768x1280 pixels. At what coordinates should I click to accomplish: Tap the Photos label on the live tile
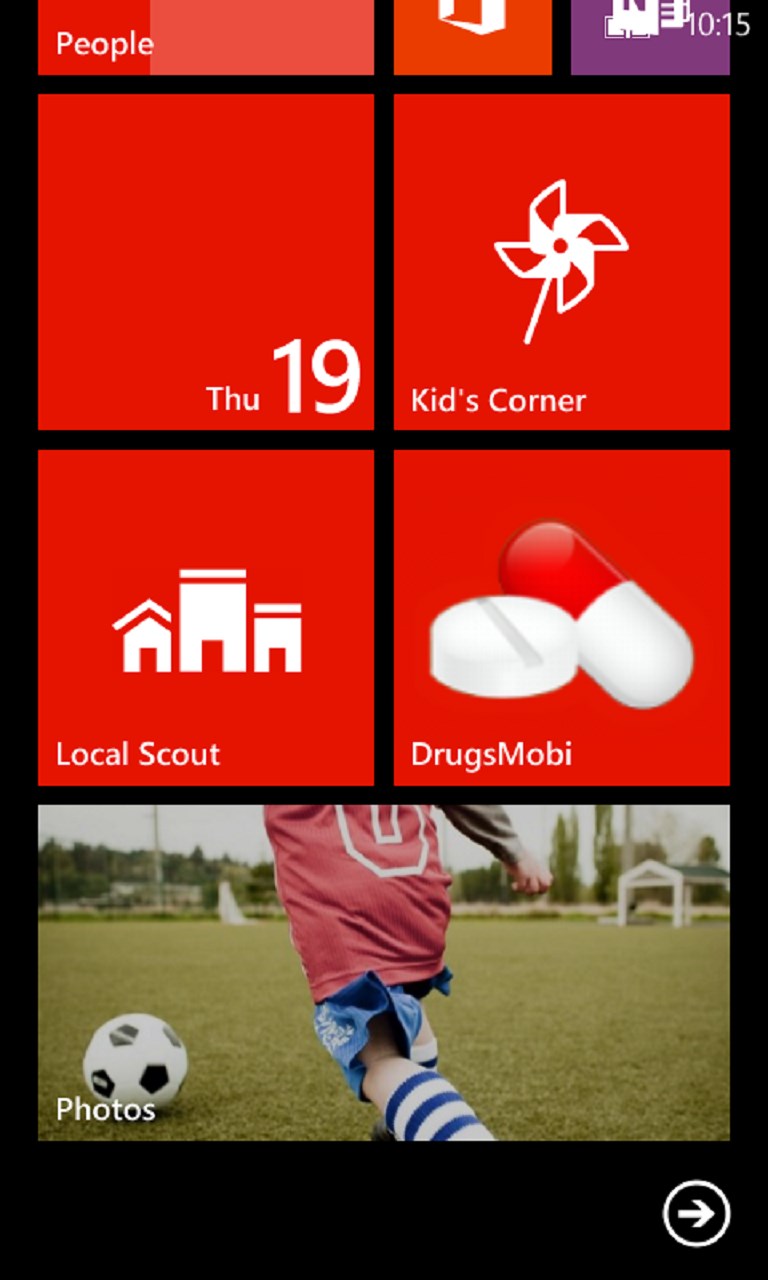point(105,1109)
